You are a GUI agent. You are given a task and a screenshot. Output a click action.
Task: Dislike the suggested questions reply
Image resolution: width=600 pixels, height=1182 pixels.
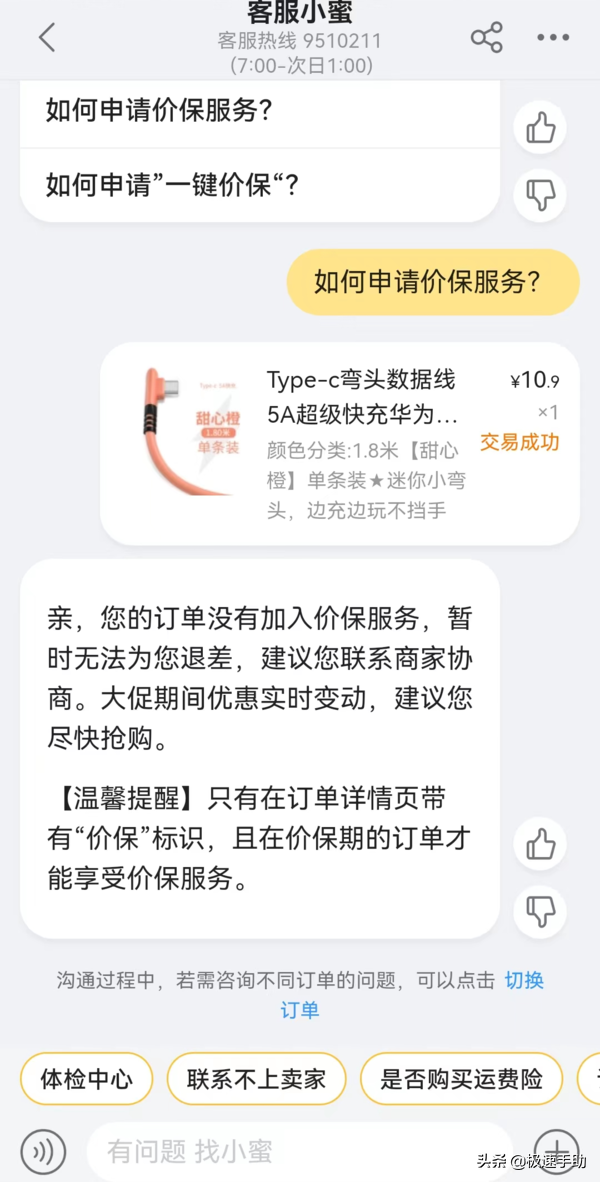(x=540, y=195)
